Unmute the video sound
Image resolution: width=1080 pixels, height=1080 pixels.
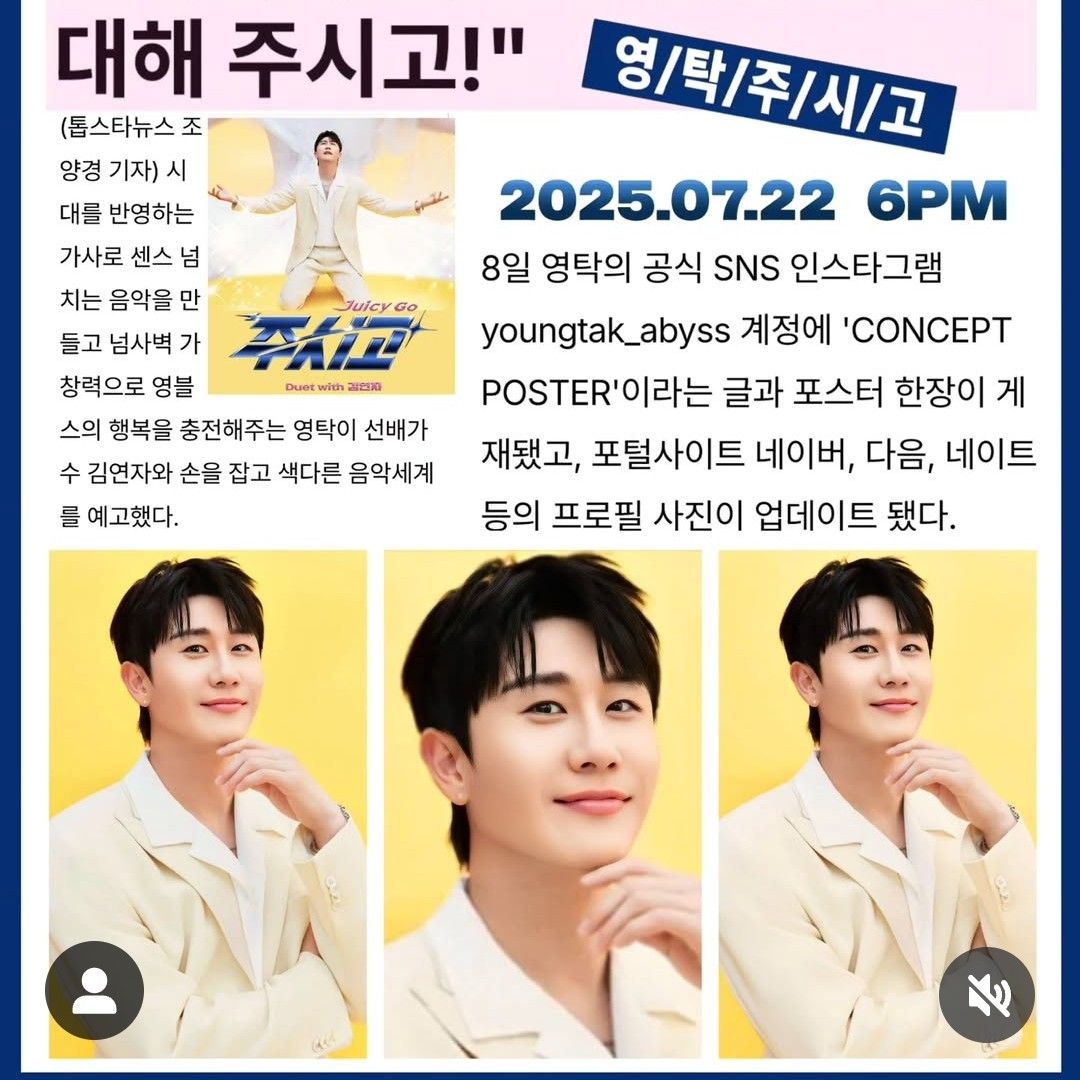tap(986, 994)
